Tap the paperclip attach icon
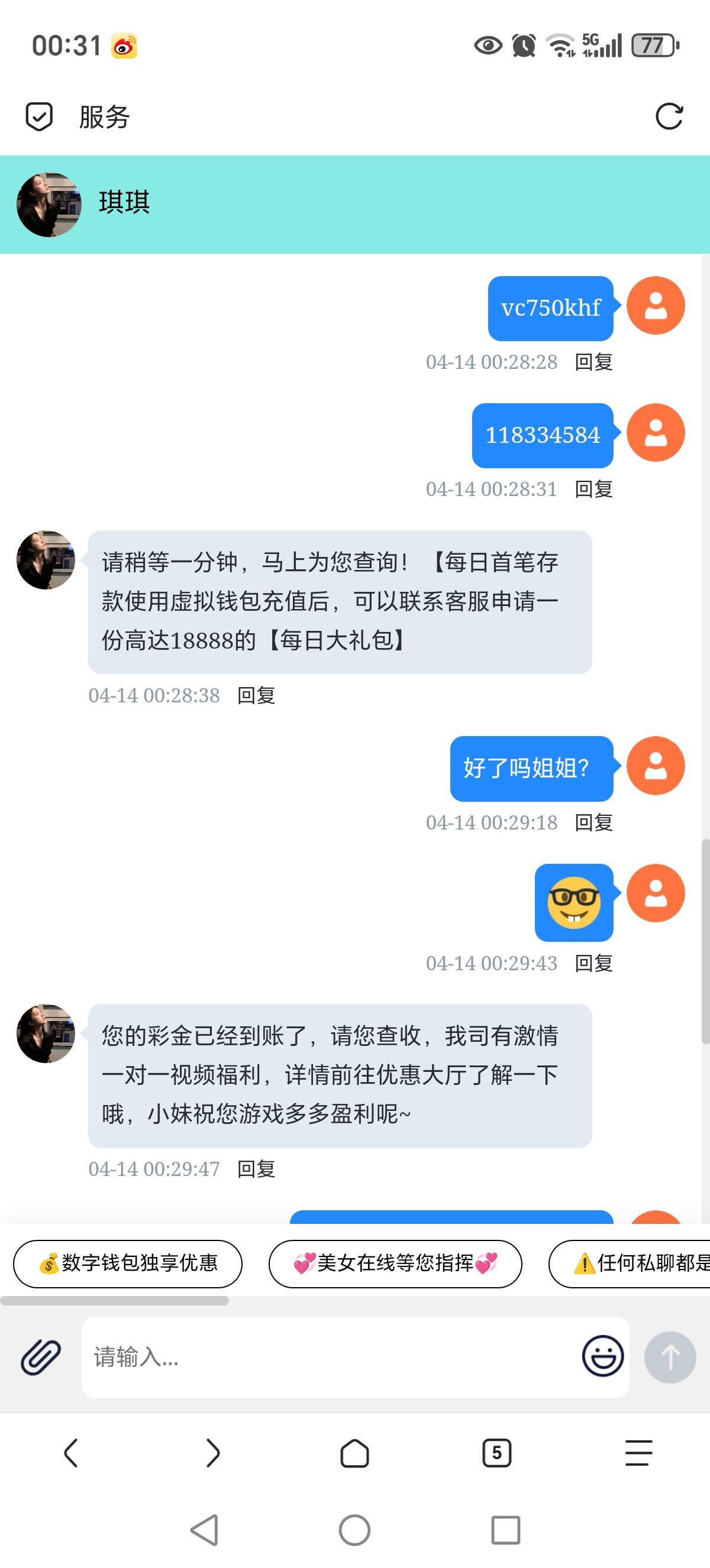The height and width of the screenshot is (1568, 710). coord(41,1357)
